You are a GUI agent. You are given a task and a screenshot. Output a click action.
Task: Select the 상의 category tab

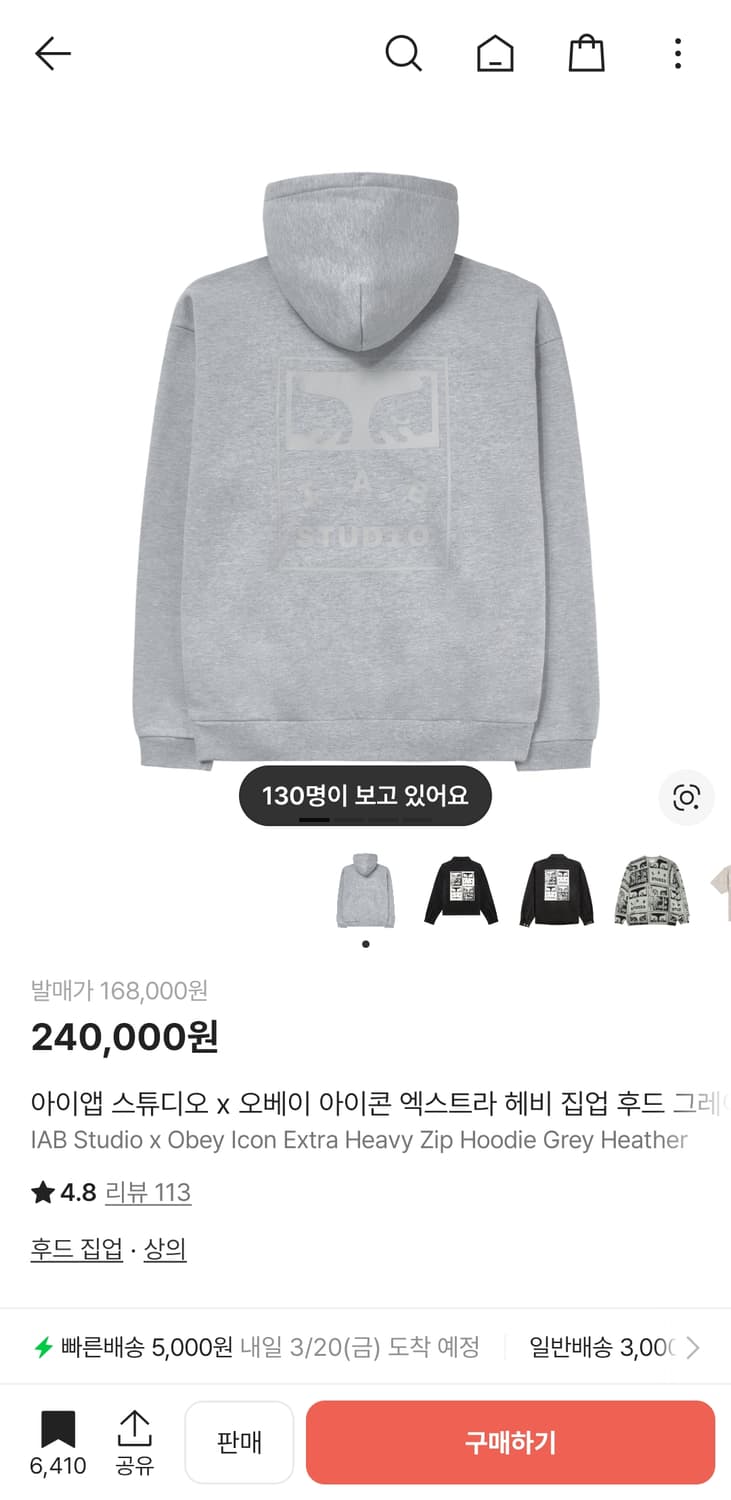tap(165, 1250)
